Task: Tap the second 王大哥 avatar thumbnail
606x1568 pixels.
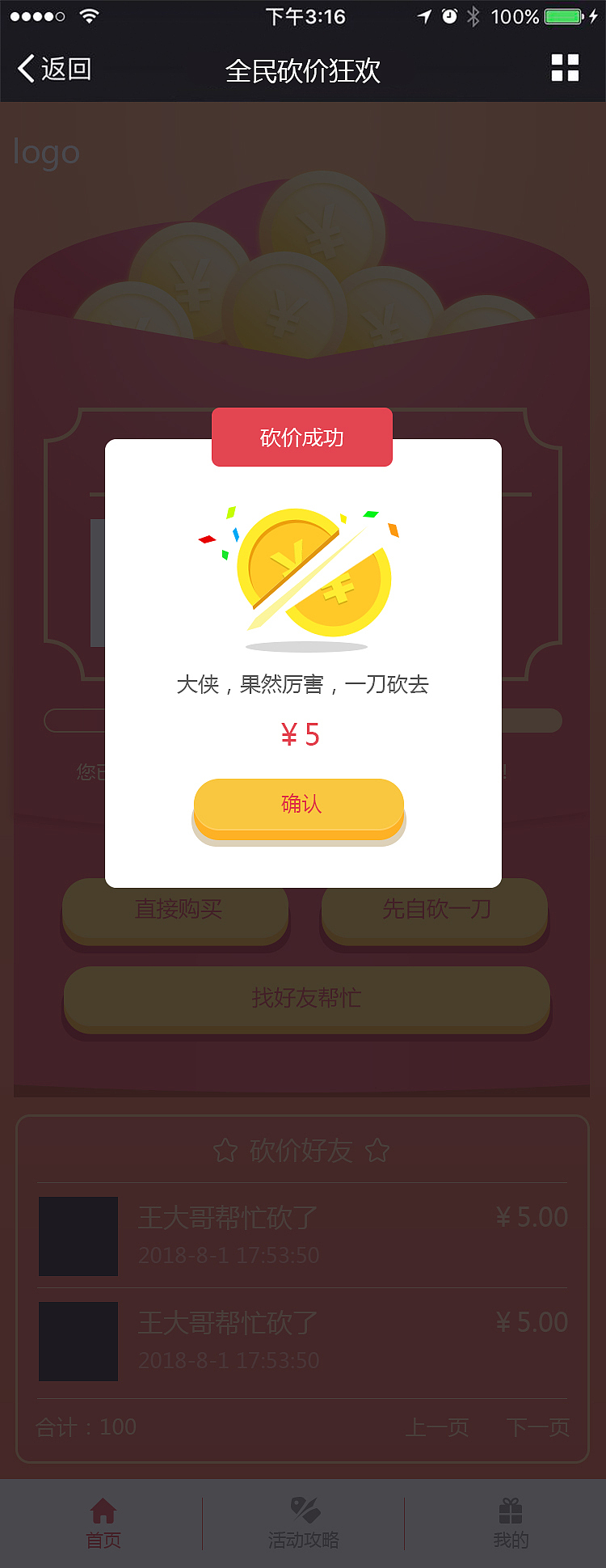Action: point(78,1341)
